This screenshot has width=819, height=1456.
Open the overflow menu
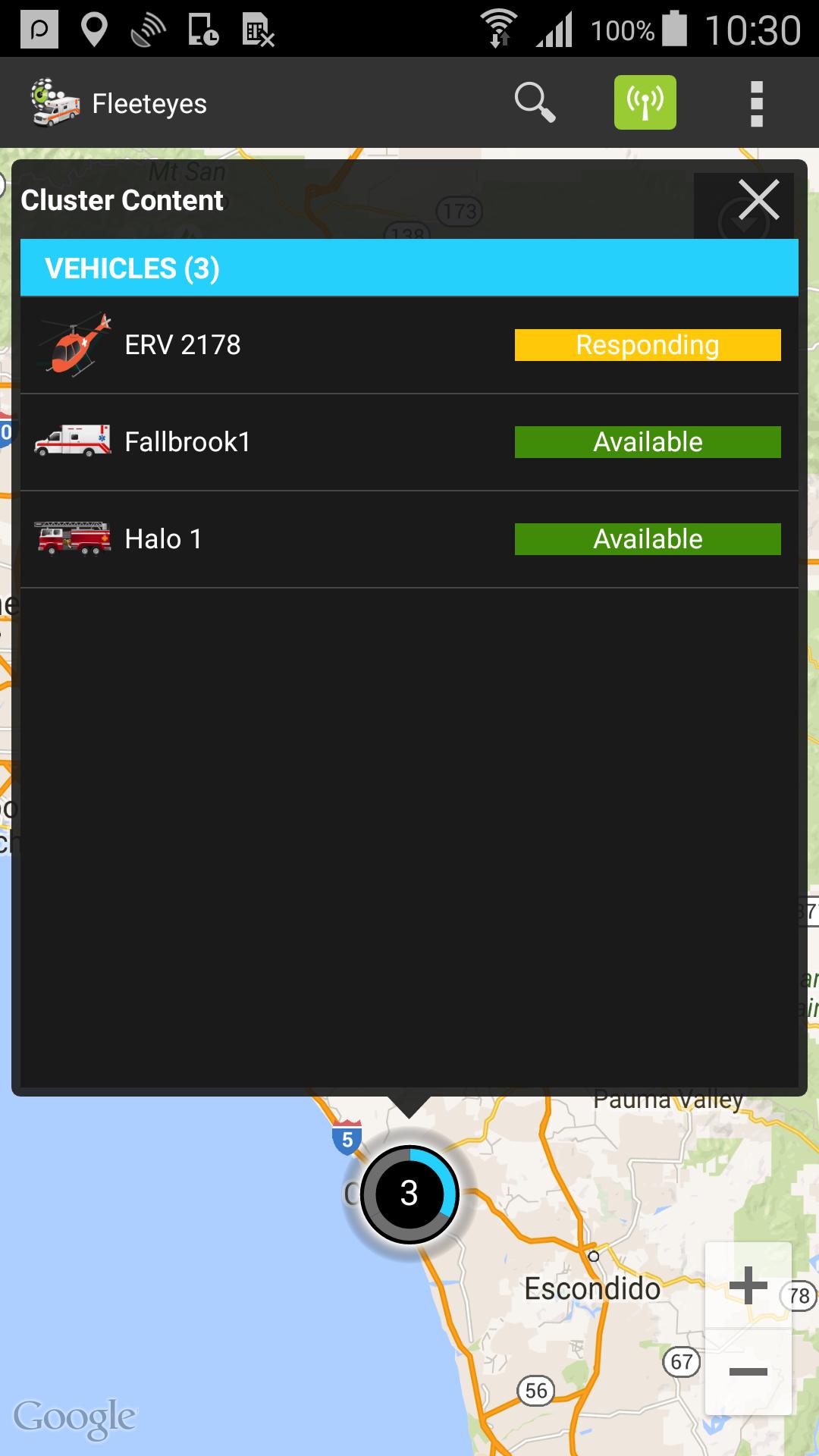tap(756, 103)
